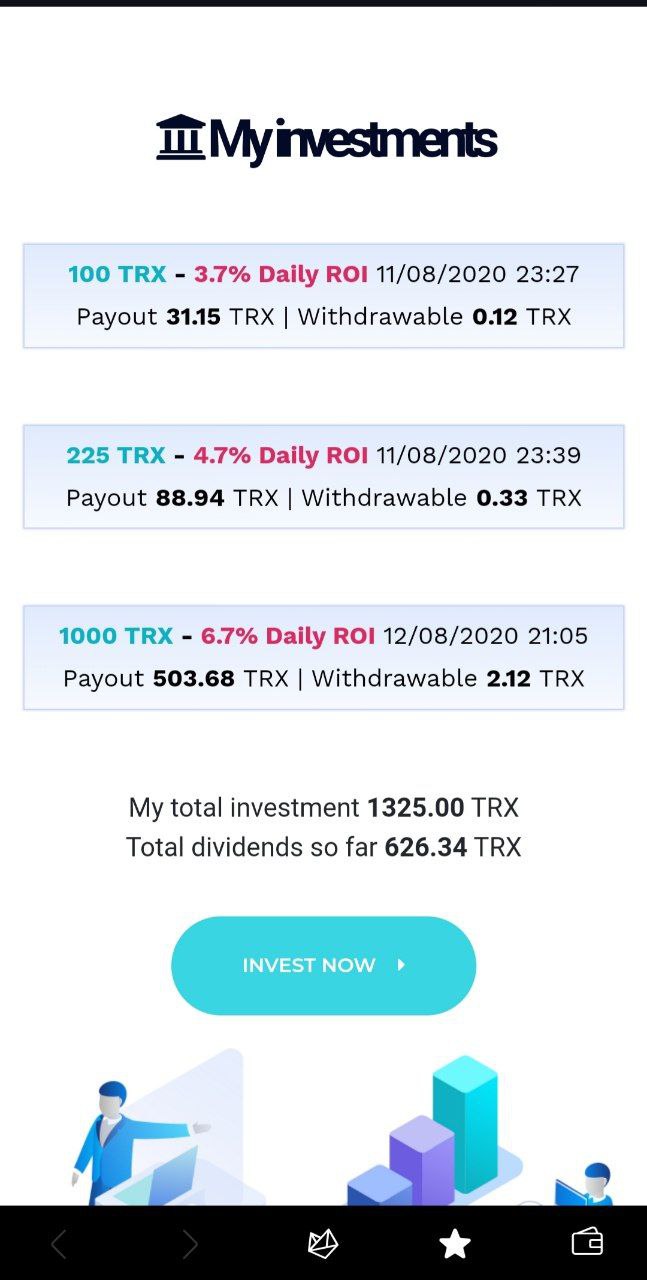Go back using the browser back arrow
This screenshot has height=1280, width=647.
(59, 1244)
